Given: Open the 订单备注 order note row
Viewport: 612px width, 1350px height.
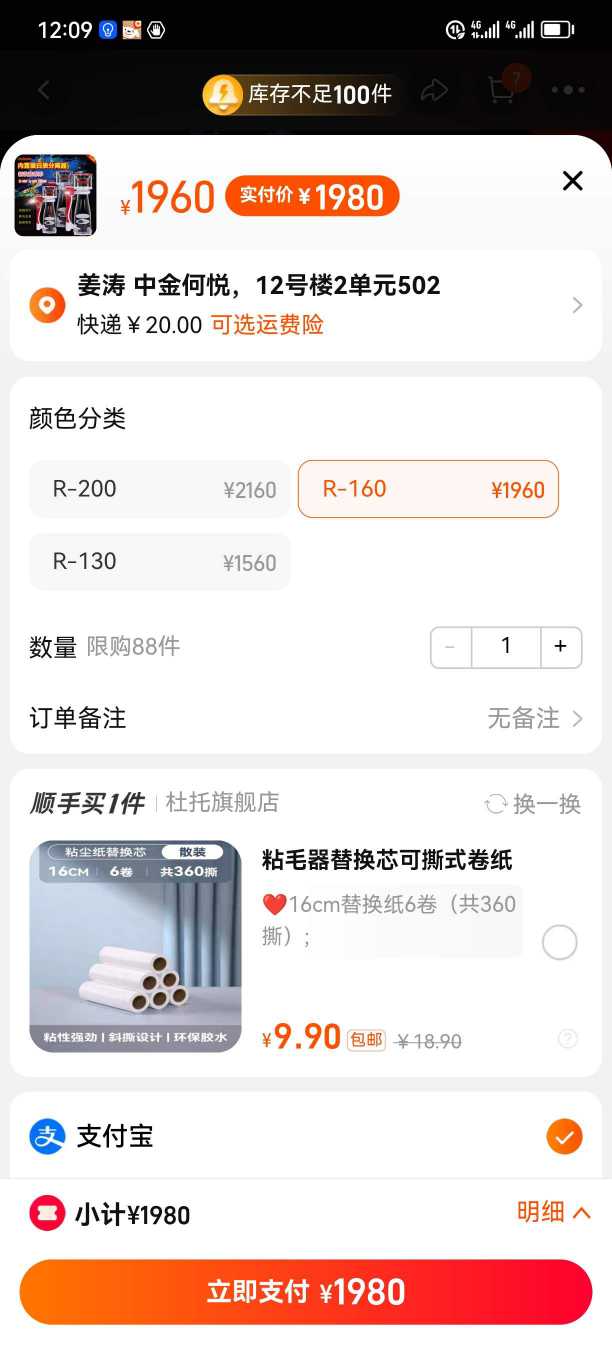Looking at the screenshot, I should click(x=306, y=718).
